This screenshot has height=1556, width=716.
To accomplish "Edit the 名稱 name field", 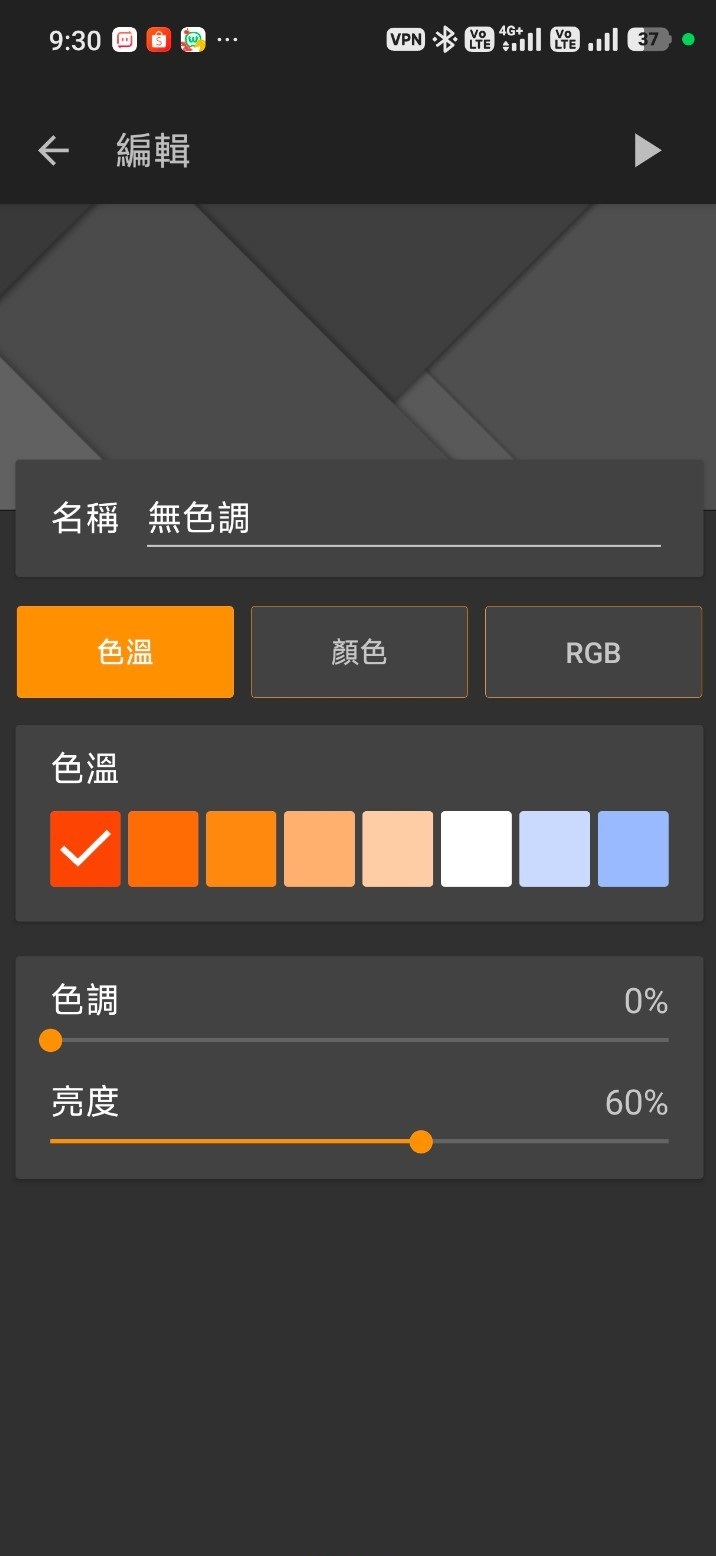I will (x=403, y=519).
